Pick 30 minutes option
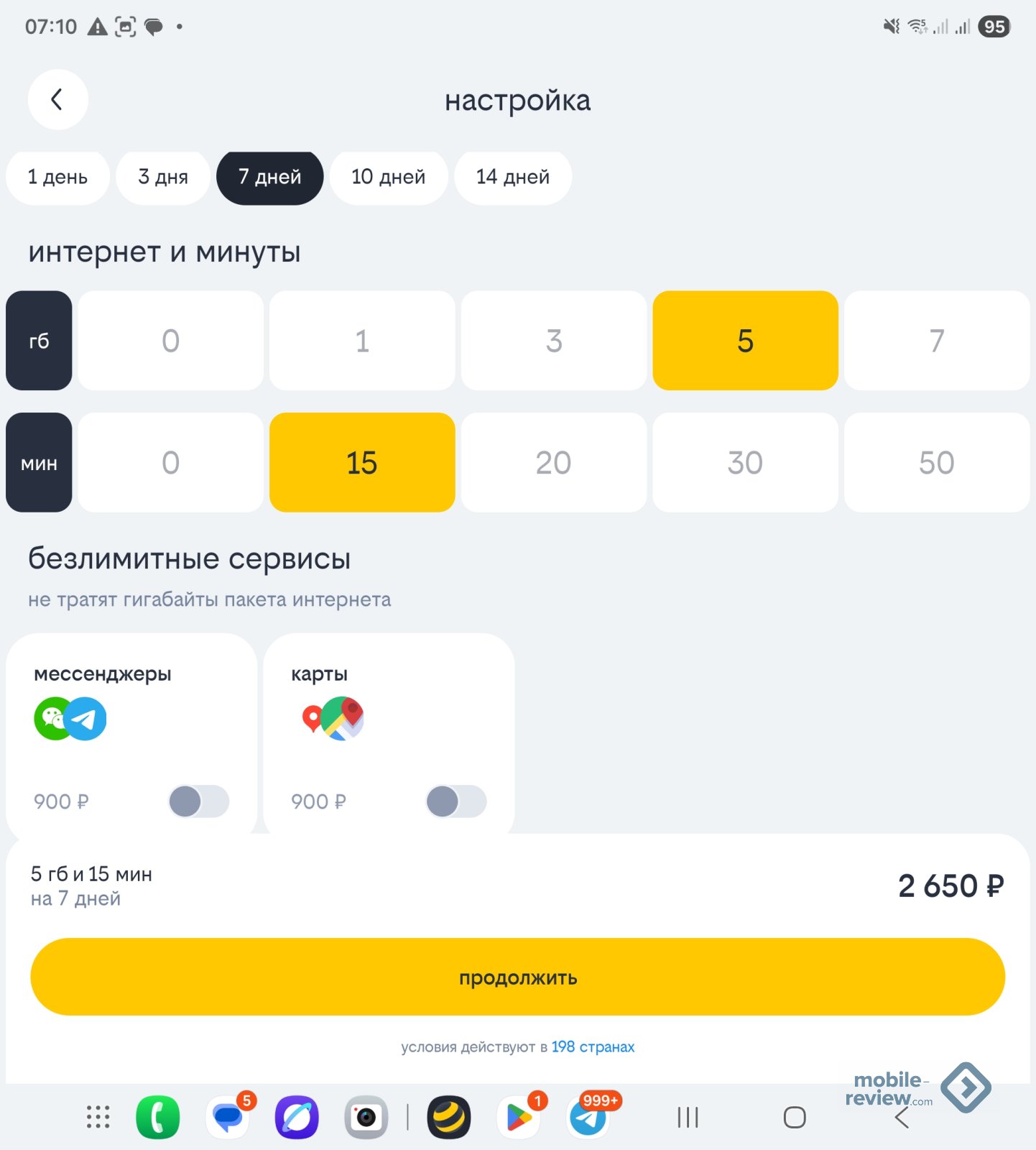Screen dimensions: 1036x1150 pos(745,462)
